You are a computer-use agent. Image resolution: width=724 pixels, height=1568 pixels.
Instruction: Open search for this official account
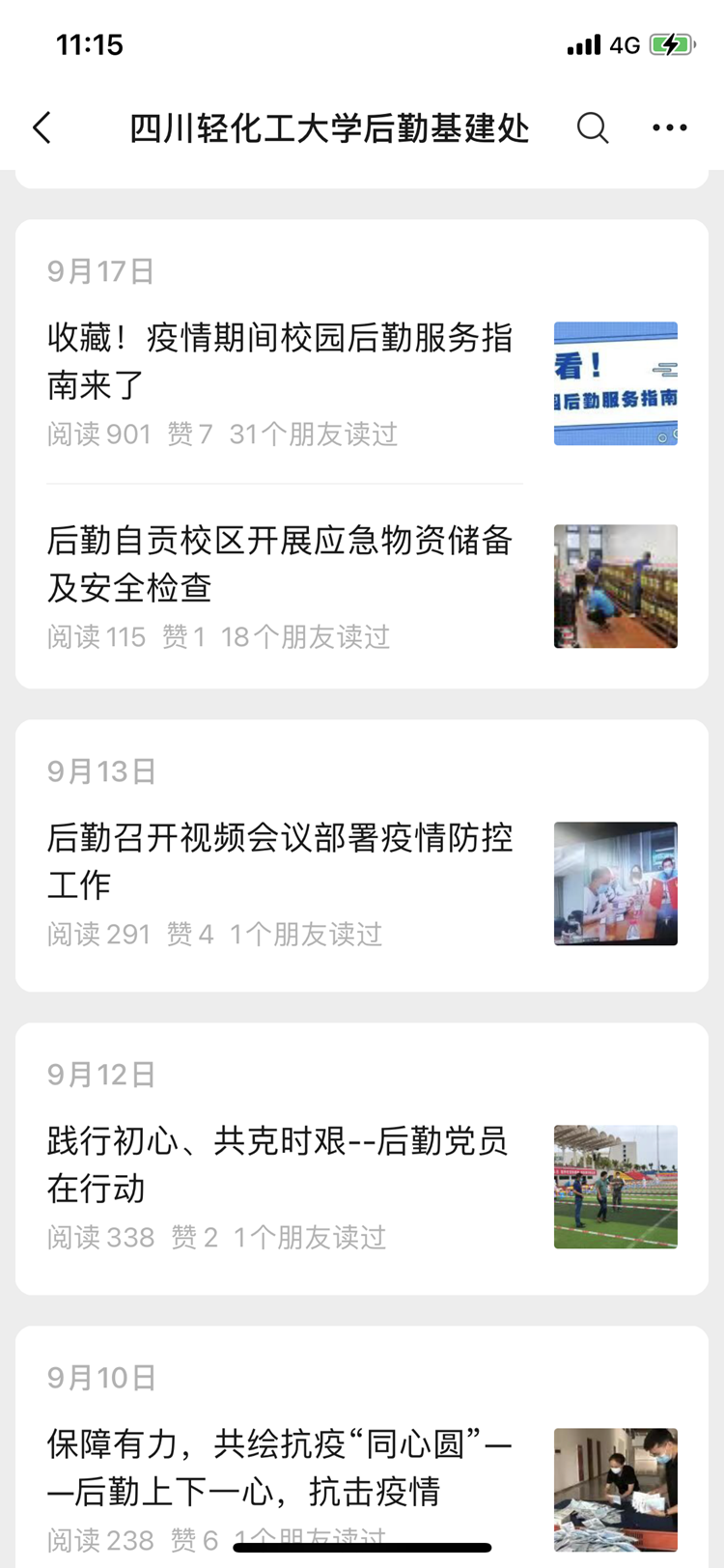592,126
